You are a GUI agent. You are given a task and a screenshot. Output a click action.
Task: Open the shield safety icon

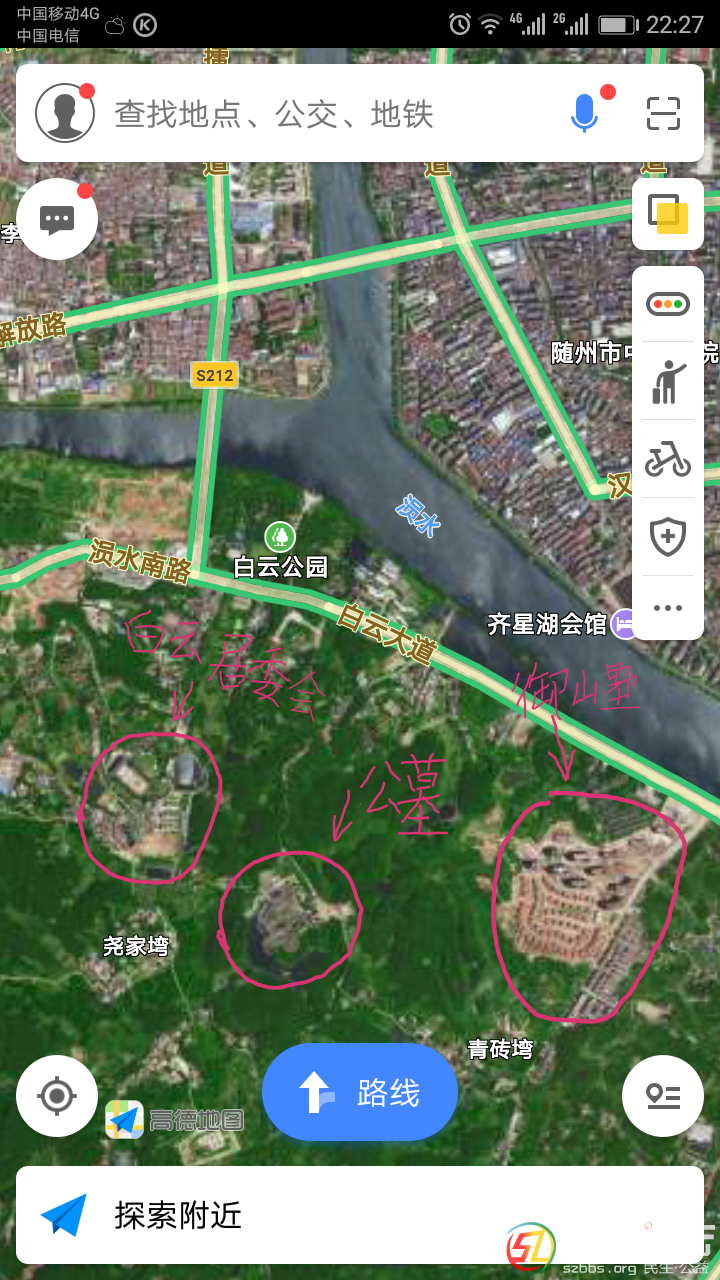pos(667,537)
